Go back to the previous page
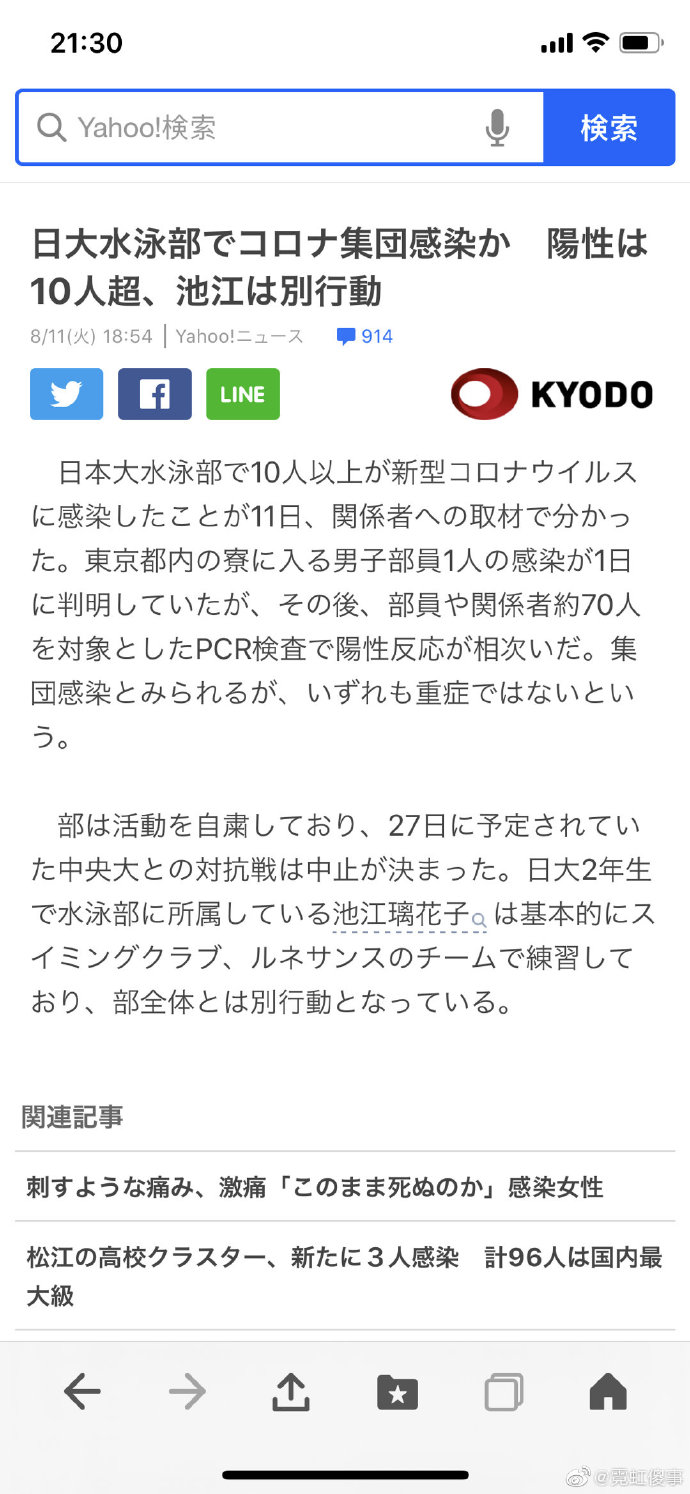Viewport: 690px width, 1494px height. click(82, 1391)
